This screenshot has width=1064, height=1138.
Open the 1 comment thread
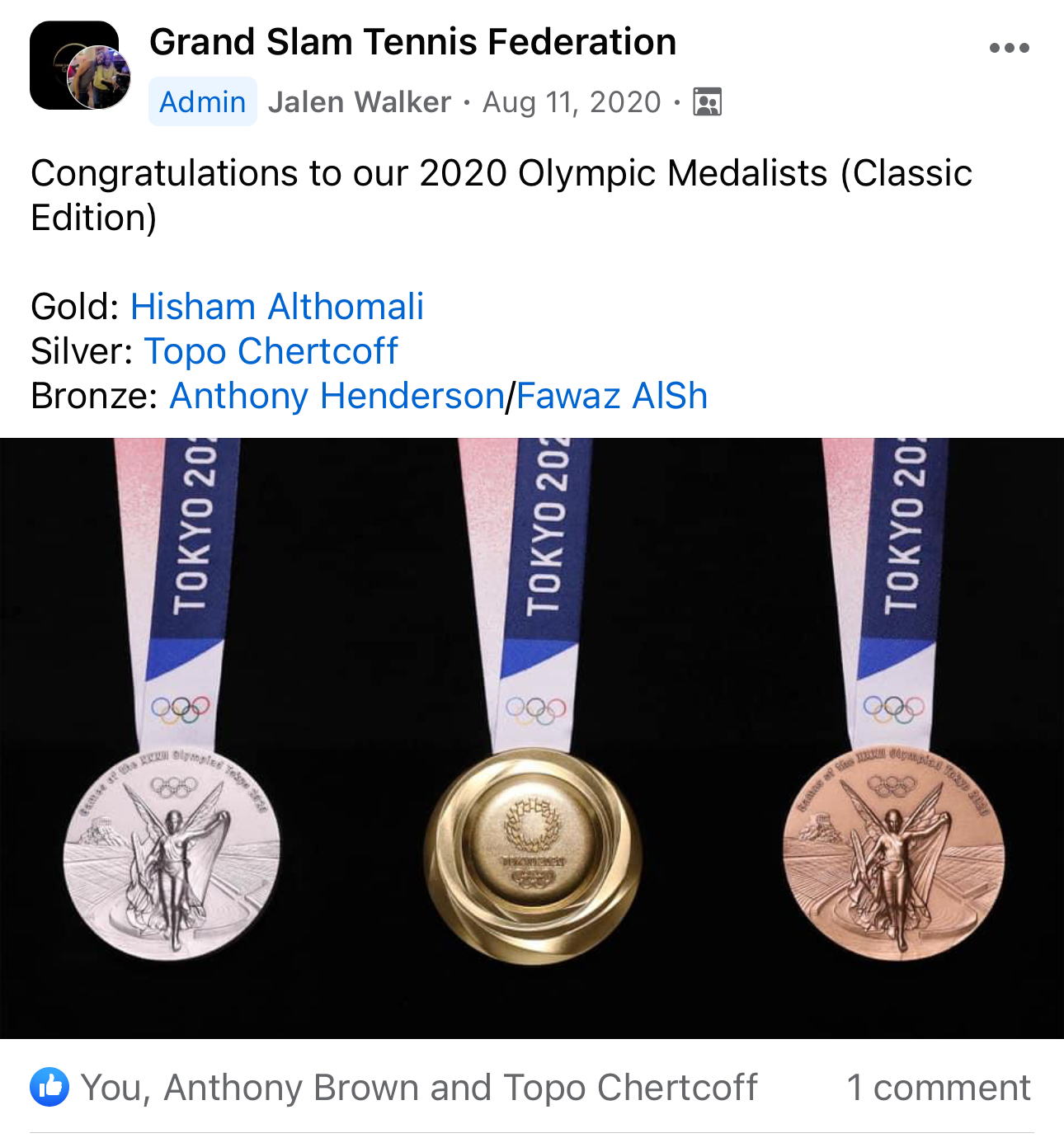(938, 1087)
